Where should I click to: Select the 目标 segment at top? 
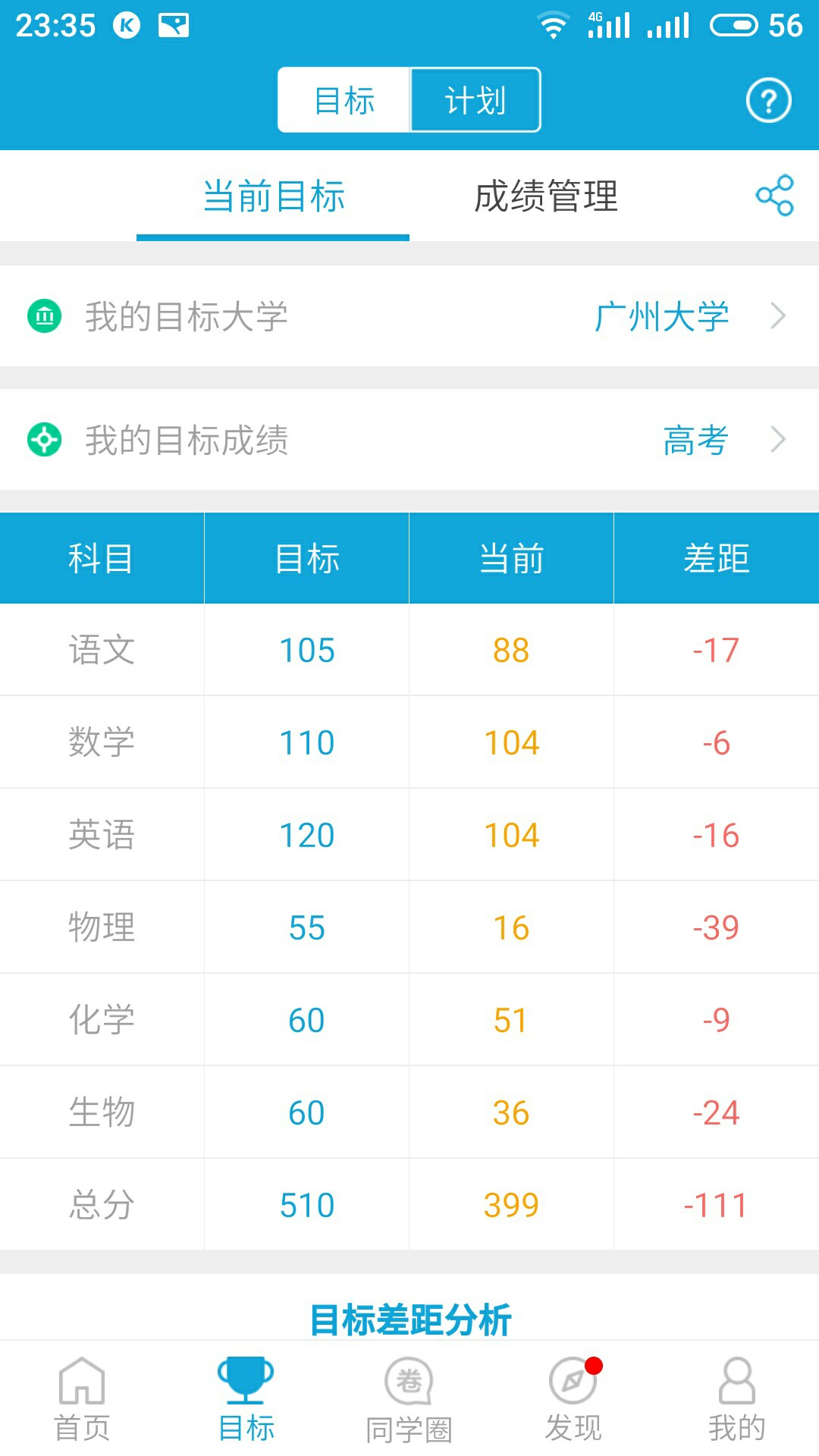pyautogui.click(x=344, y=100)
